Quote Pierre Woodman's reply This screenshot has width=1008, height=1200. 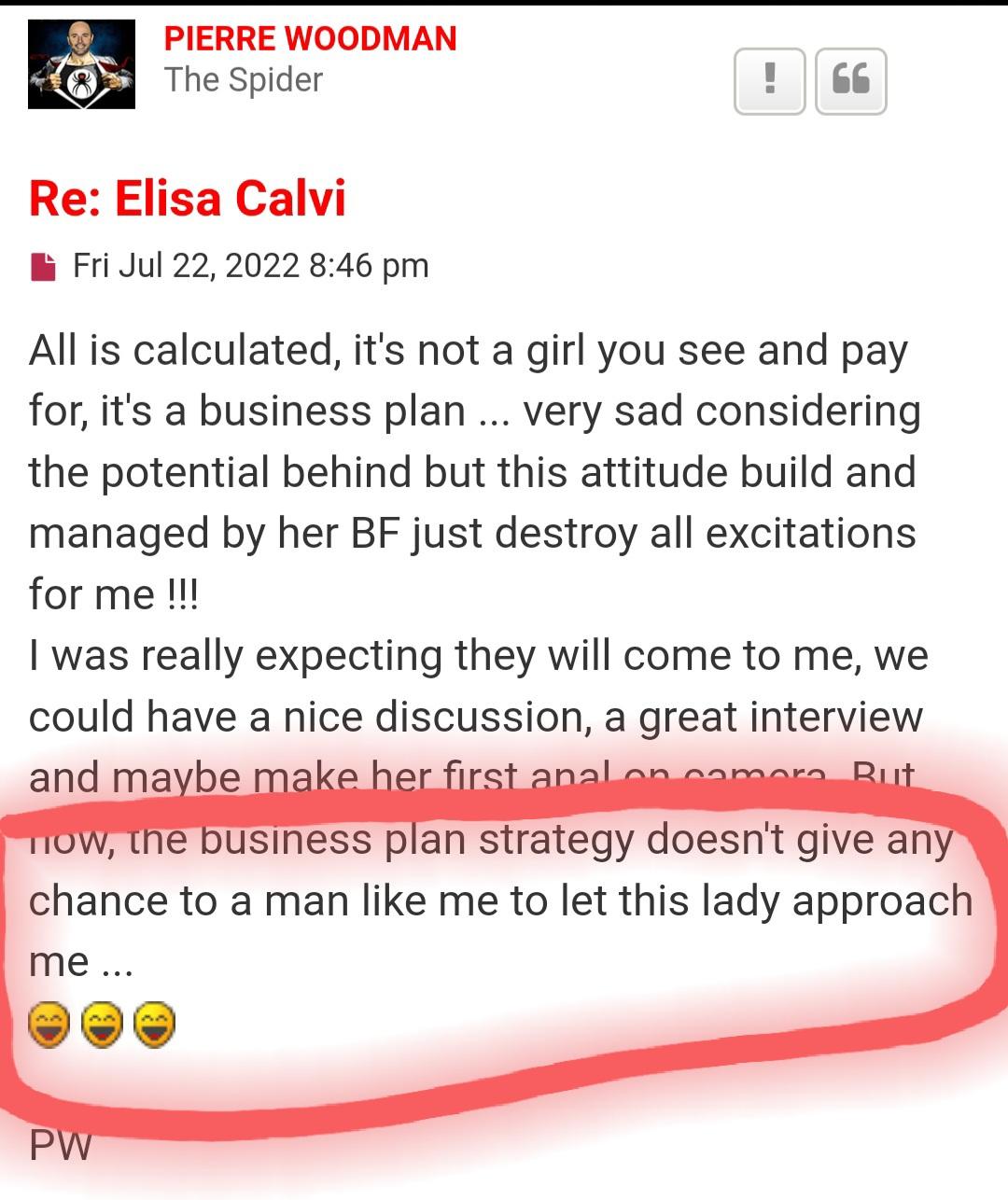[850, 81]
